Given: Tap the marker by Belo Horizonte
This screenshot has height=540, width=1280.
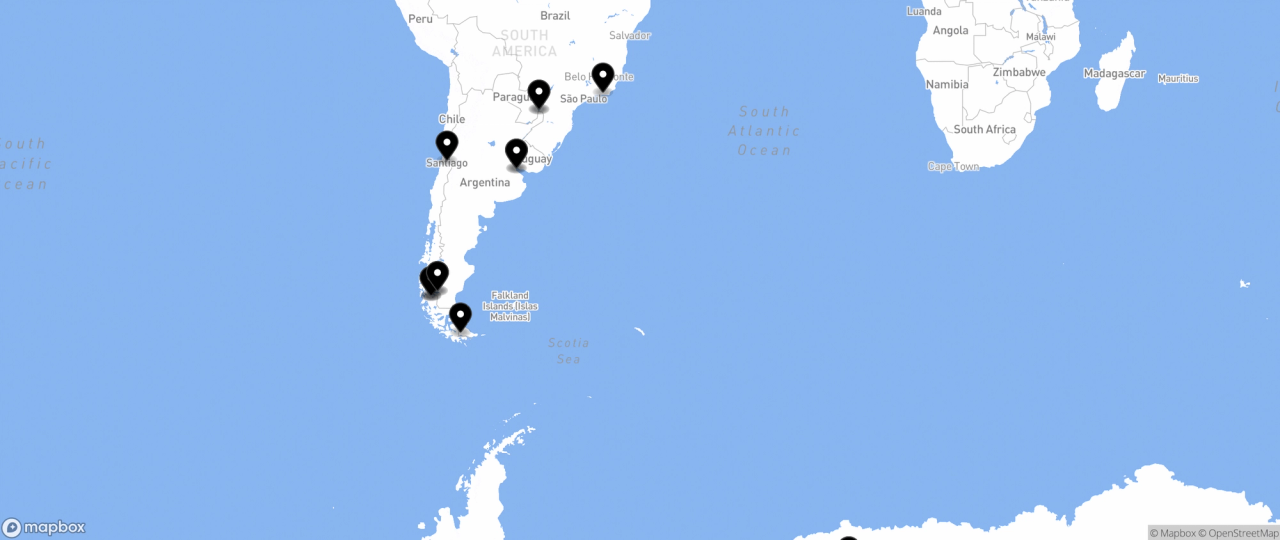Looking at the screenshot, I should click(x=603, y=76).
